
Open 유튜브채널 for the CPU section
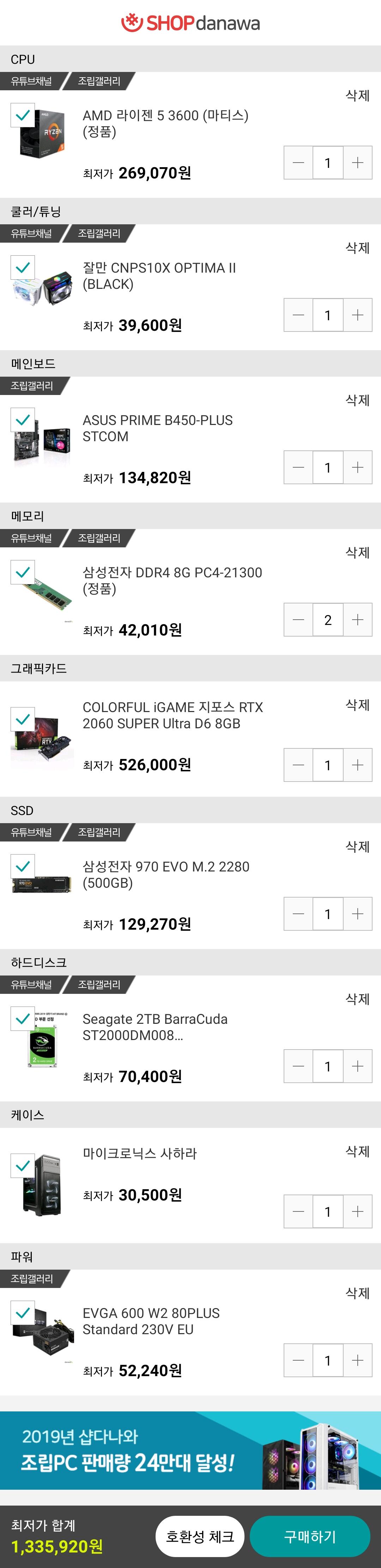pos(32,81)
